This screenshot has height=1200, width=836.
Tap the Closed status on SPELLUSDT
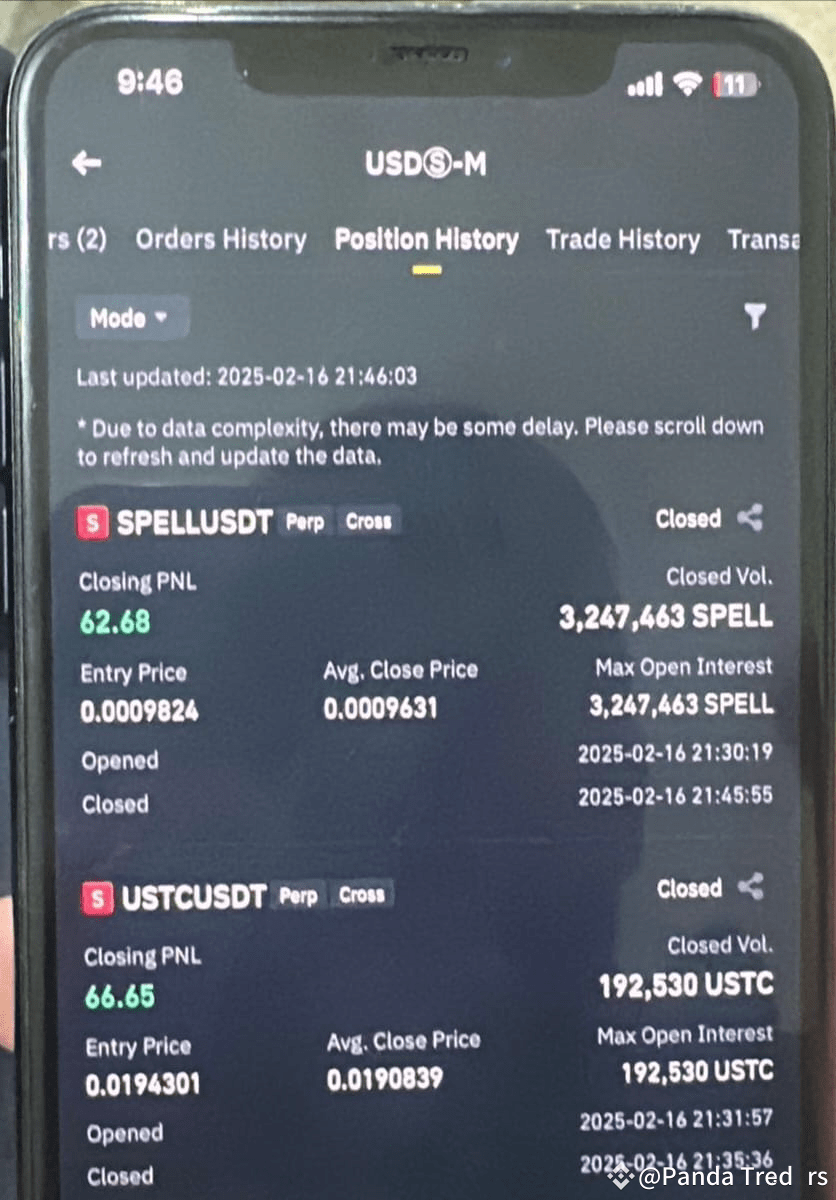click(687, 519)
